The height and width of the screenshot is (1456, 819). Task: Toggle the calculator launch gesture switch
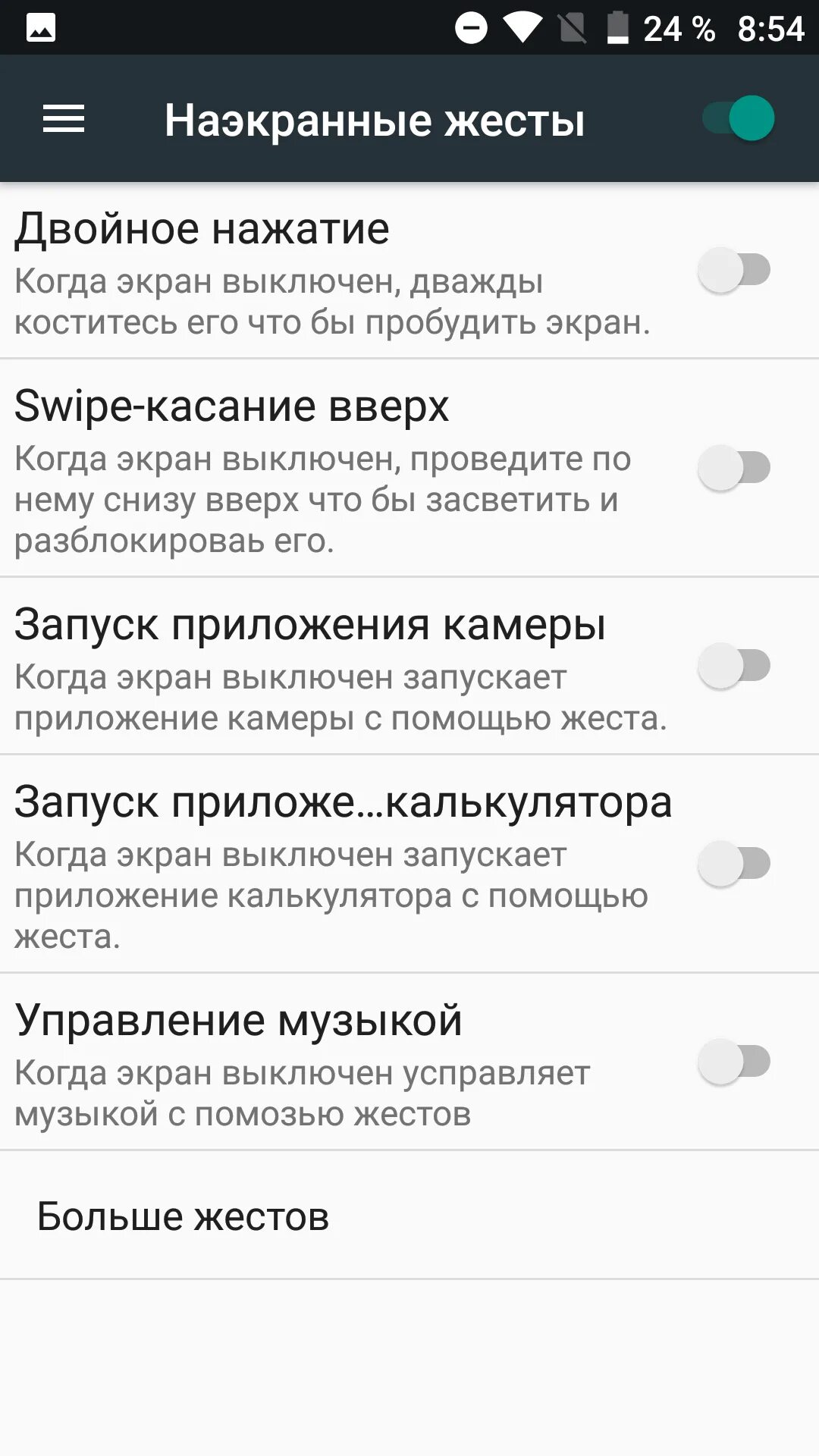coord(733,864)
